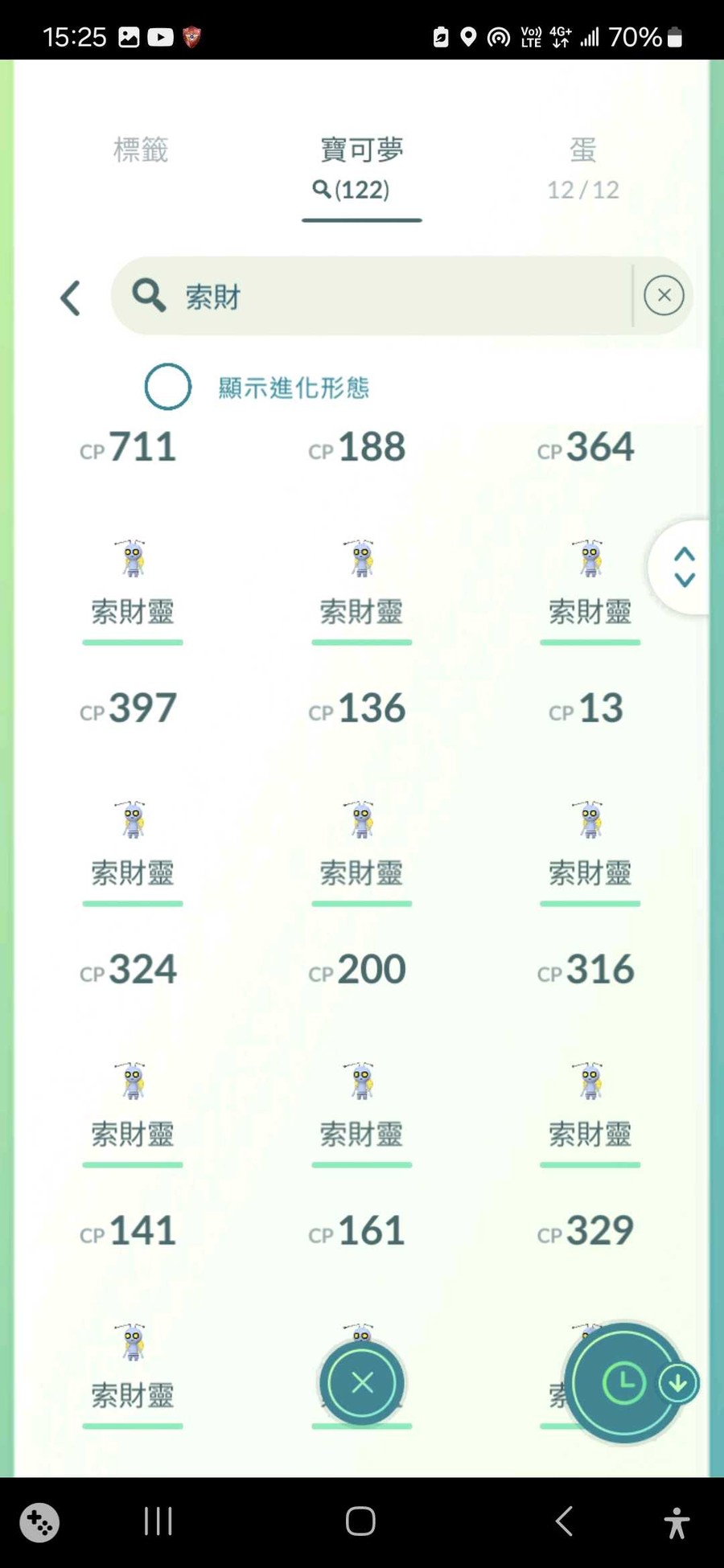The image size is (724, 1568).
Task: Clear the search text
Action: [664, 295]
